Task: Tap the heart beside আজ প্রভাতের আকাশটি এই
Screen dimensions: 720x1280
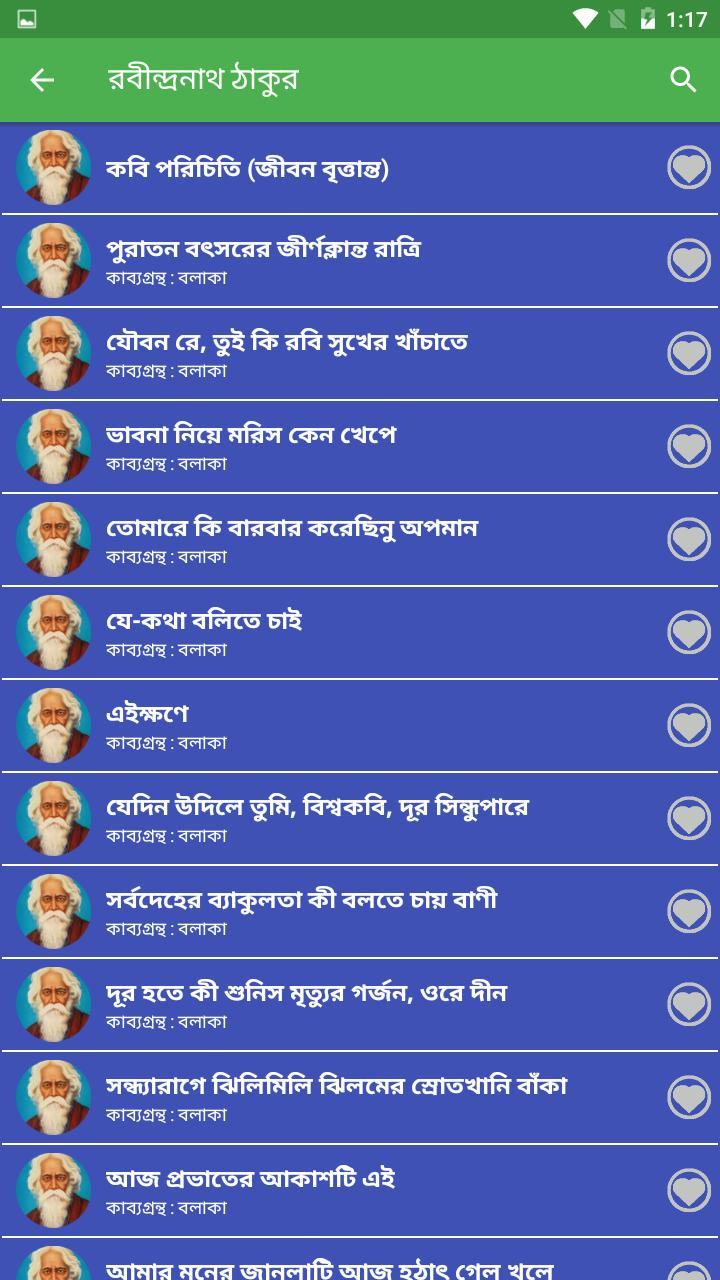Action: pos(688,1191)
